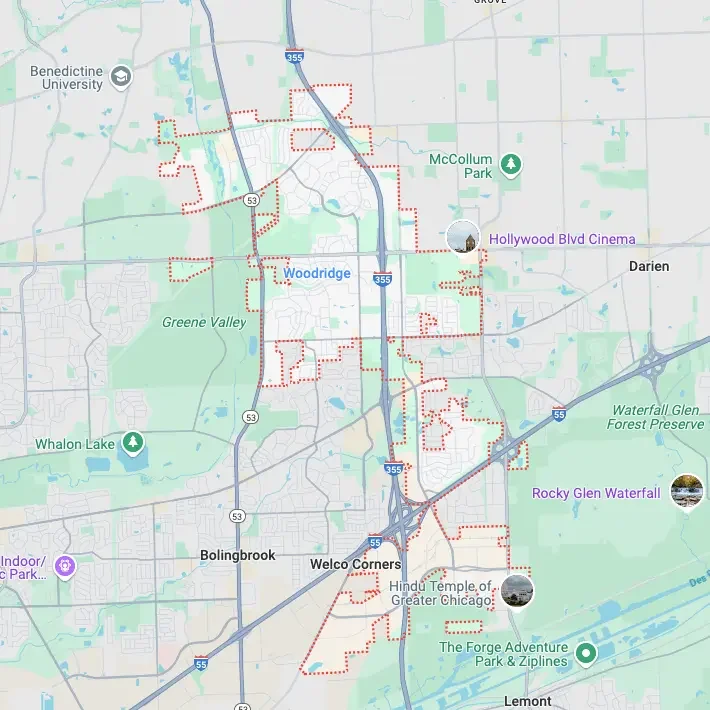Tap the Whalon Lake park pin
This screenshot has width=710, height=710.
tap(132, 443)
